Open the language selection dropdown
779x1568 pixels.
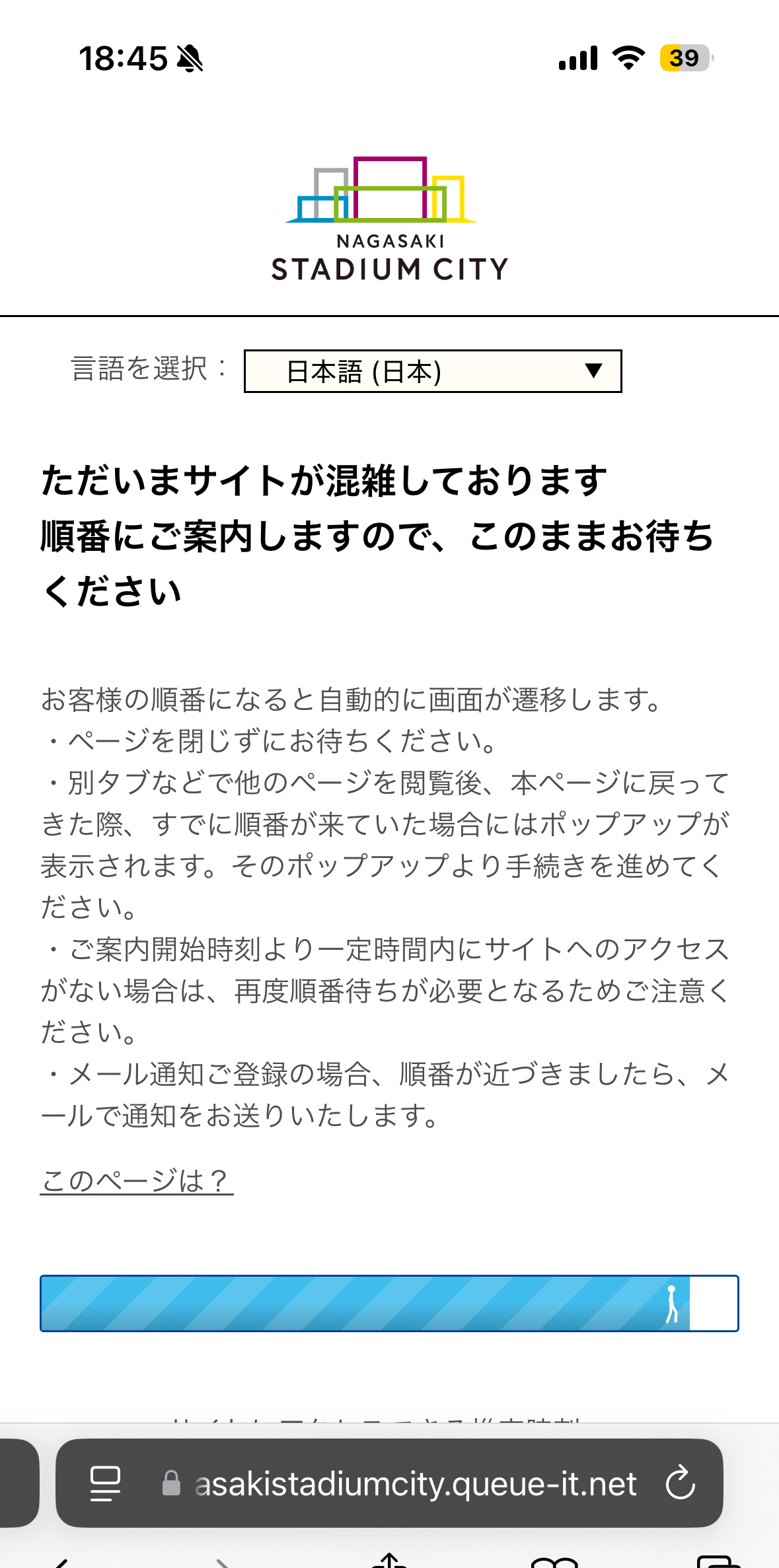(433, 371)
